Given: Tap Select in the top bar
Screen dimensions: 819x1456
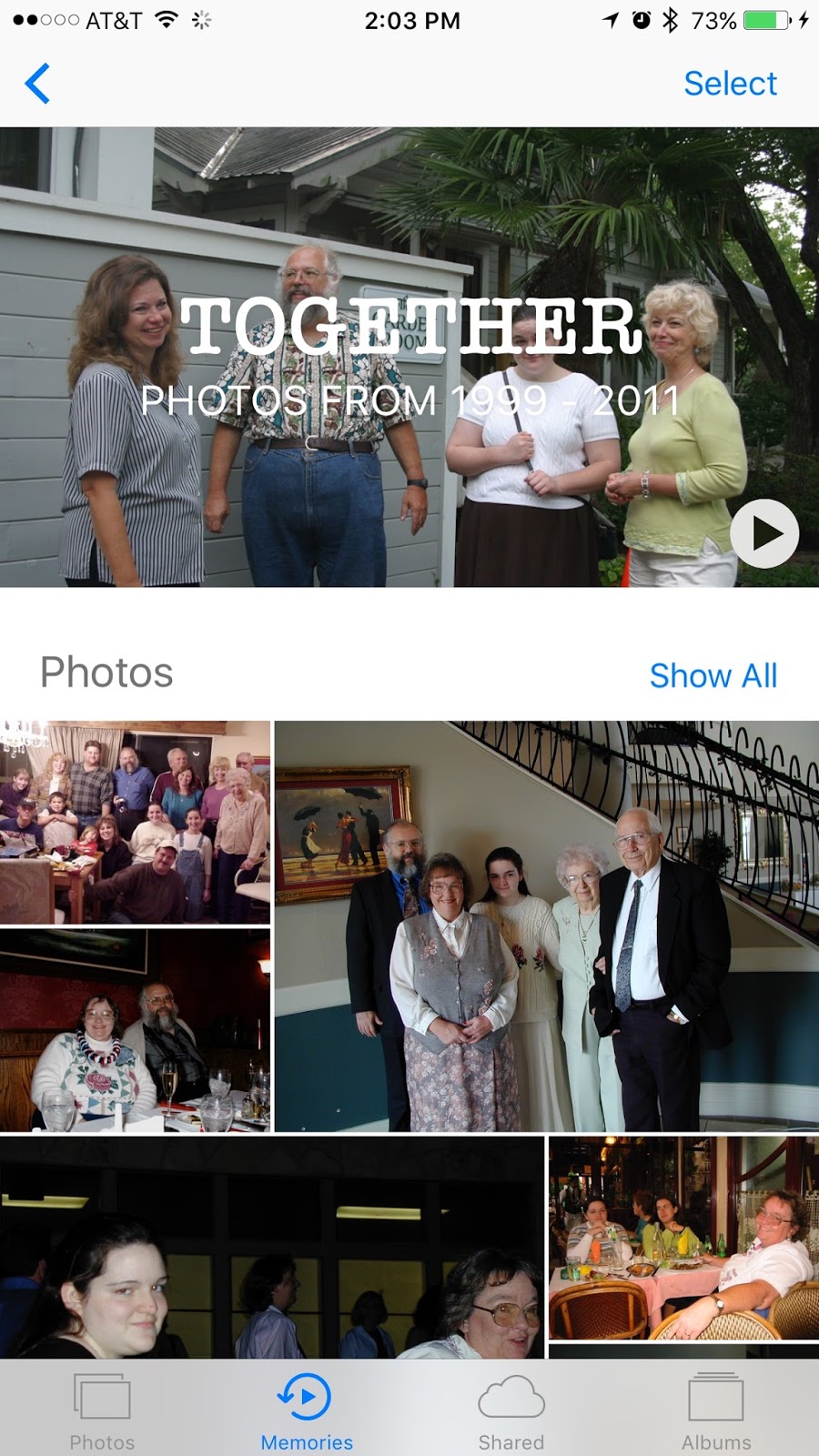Looking at the screenshot, I should 730,84.
